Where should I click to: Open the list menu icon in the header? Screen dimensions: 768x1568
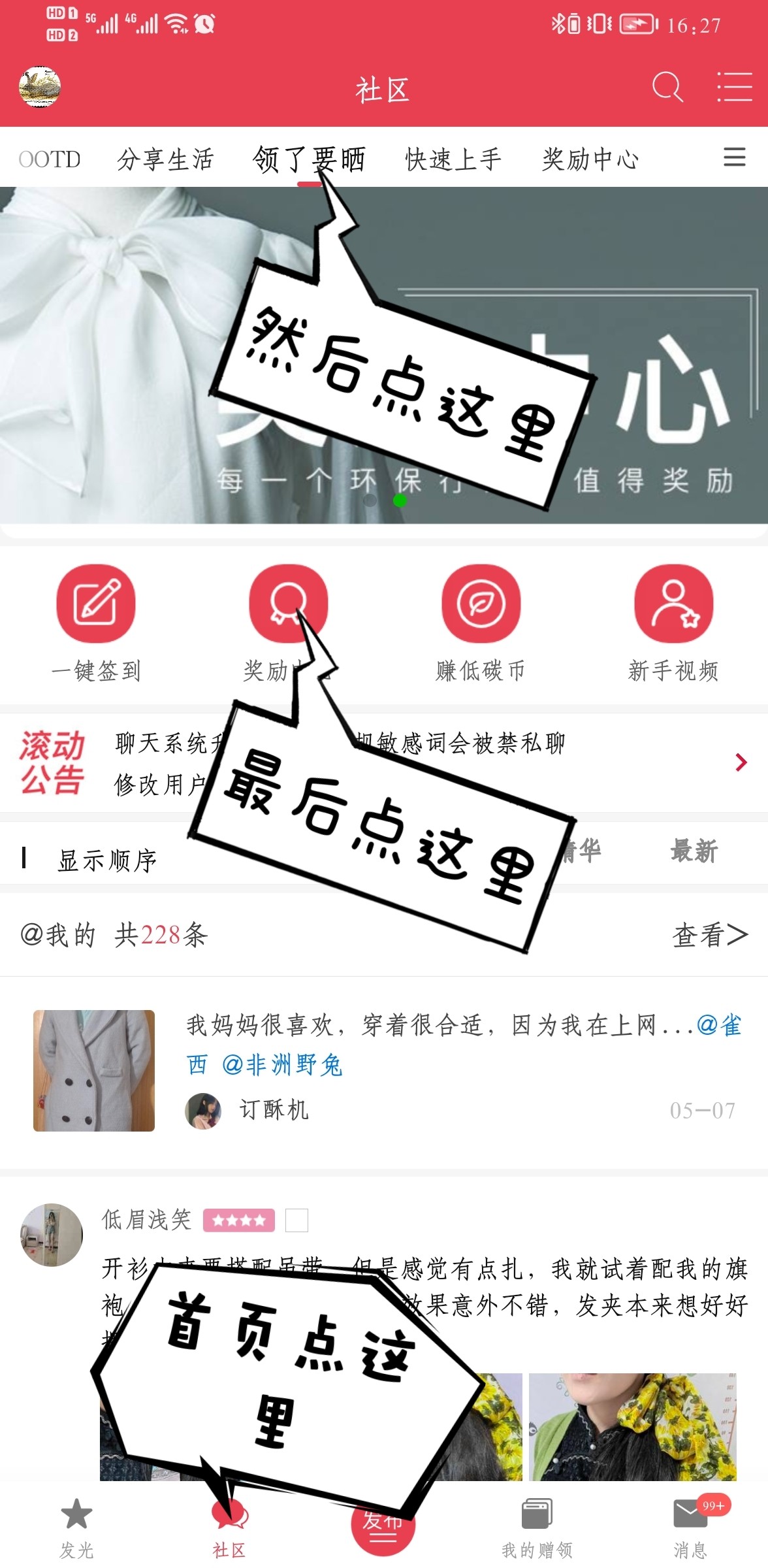(x=734, y=88)
